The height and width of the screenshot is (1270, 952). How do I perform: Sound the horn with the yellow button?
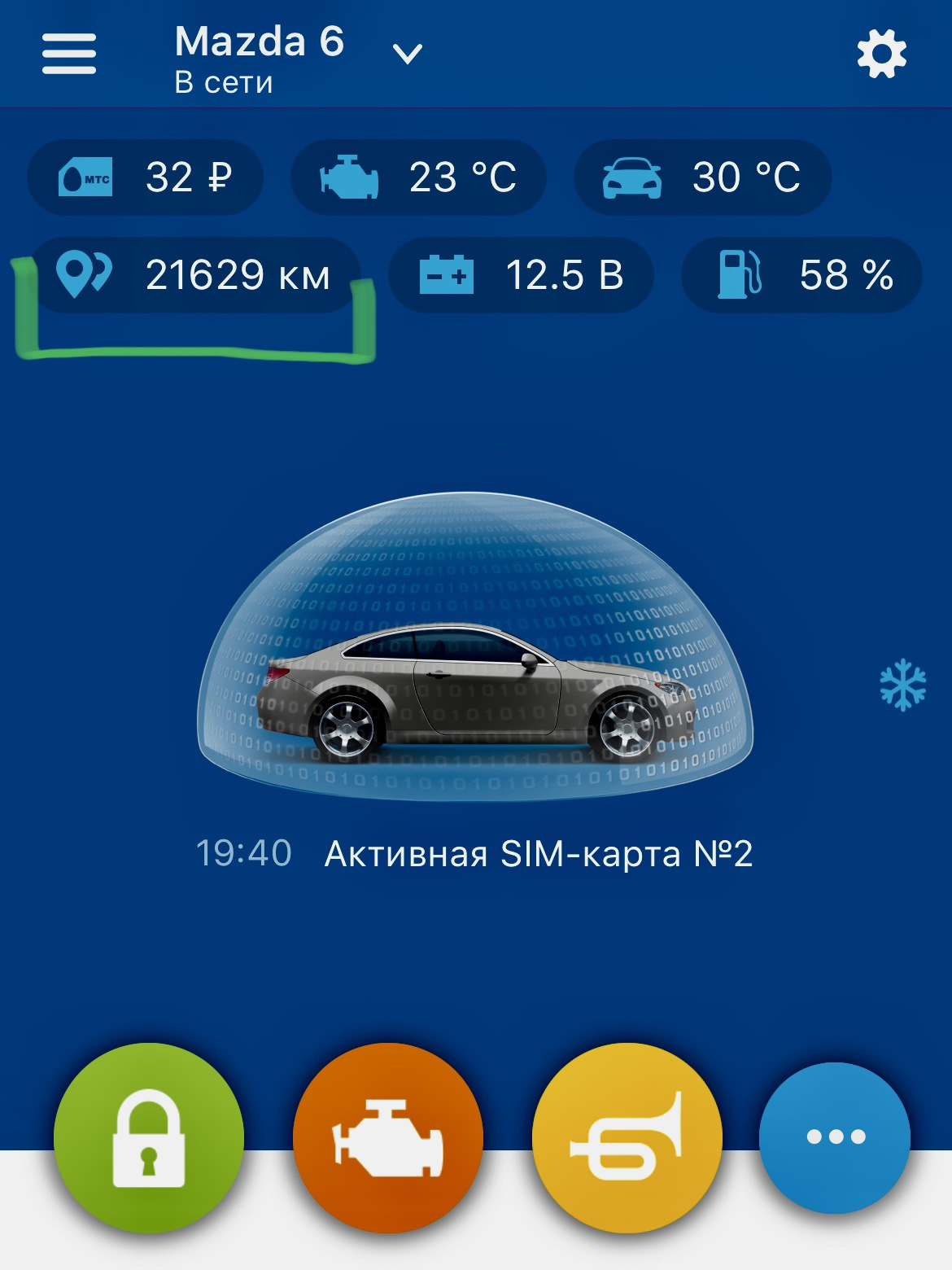click(x=627, y=1137)
